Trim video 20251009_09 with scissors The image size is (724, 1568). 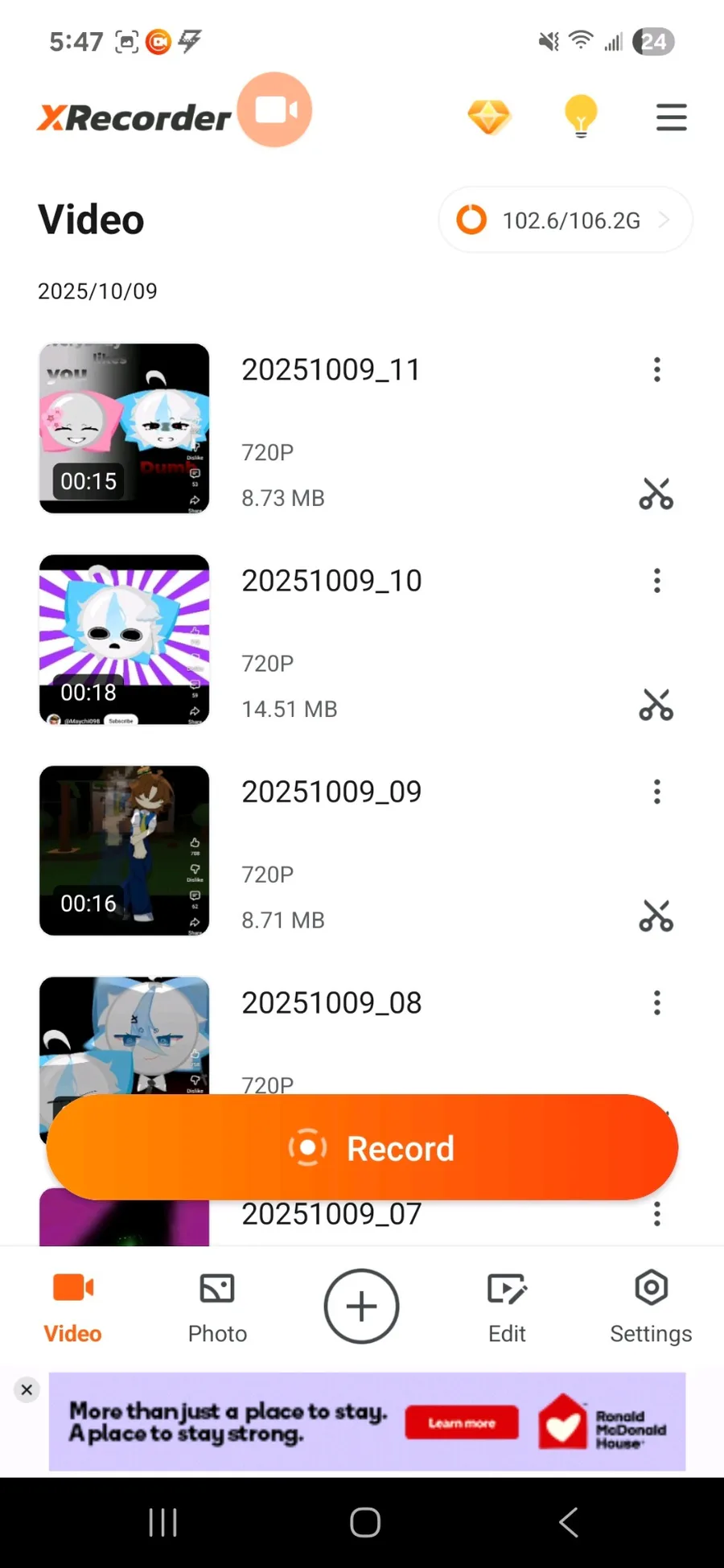click(656, 916)
